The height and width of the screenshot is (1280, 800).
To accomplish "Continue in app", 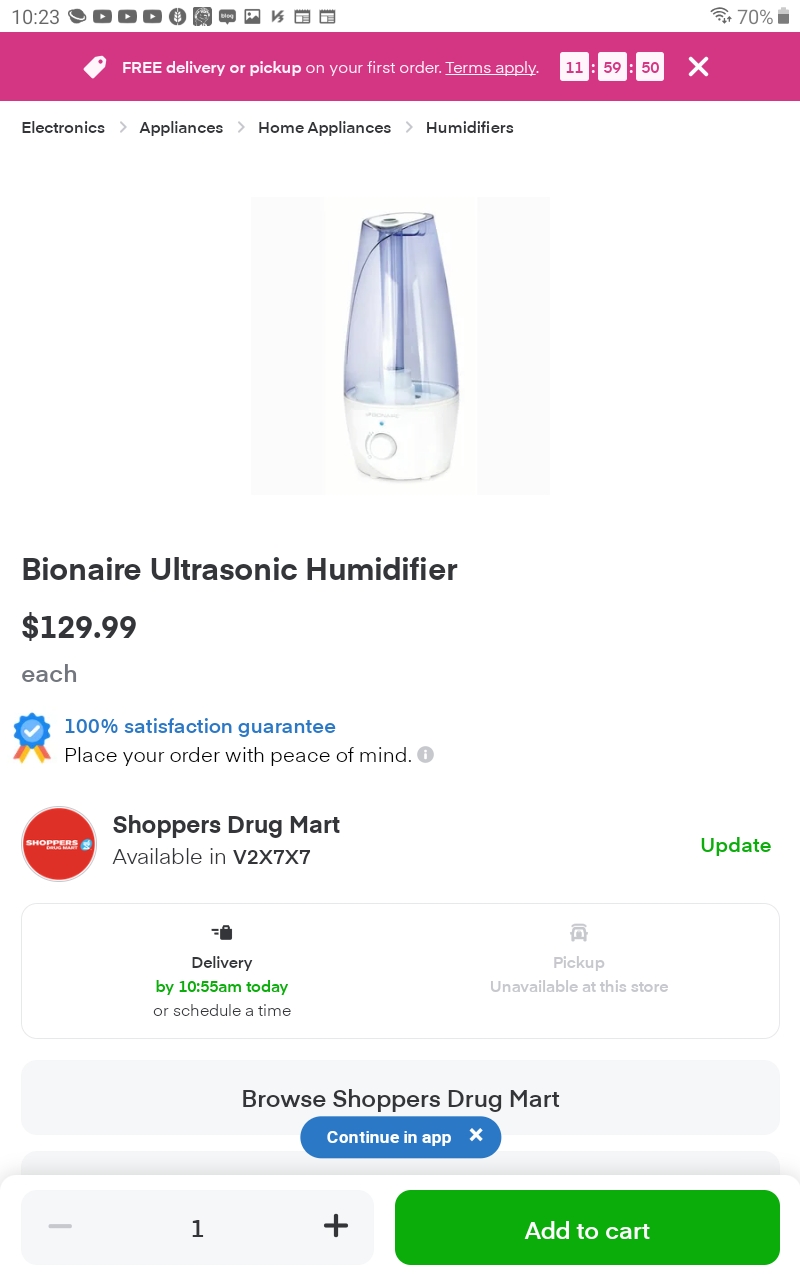I will click(x=389, y=1137).
